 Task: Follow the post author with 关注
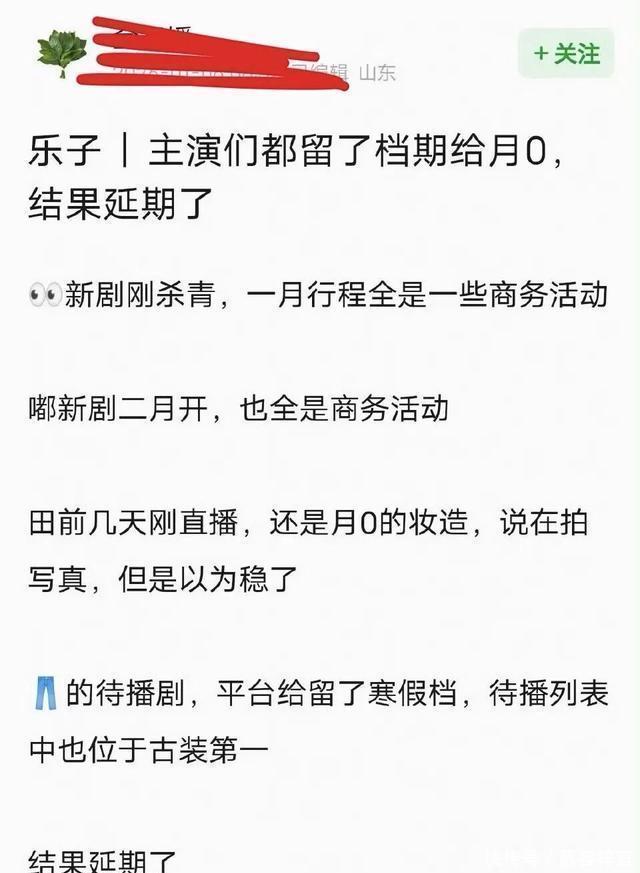tap(566, 53)
